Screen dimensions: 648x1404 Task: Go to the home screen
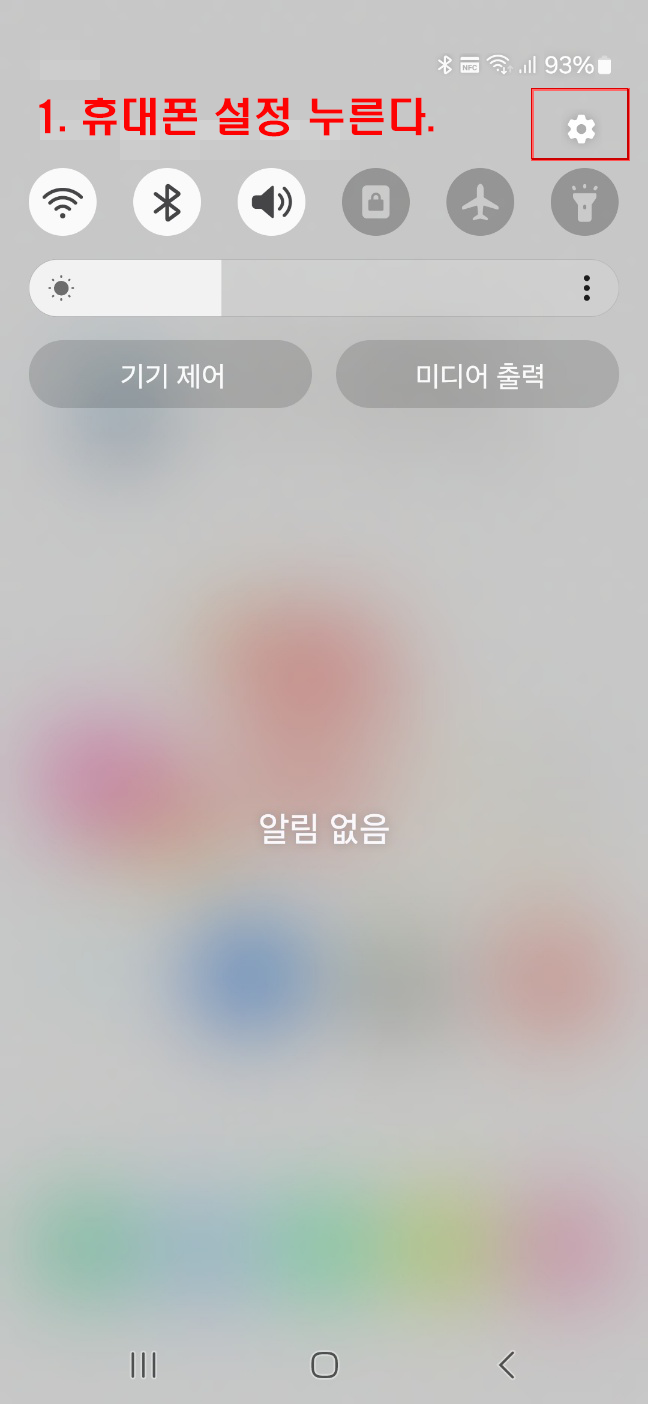click(x=324, y=1365)
